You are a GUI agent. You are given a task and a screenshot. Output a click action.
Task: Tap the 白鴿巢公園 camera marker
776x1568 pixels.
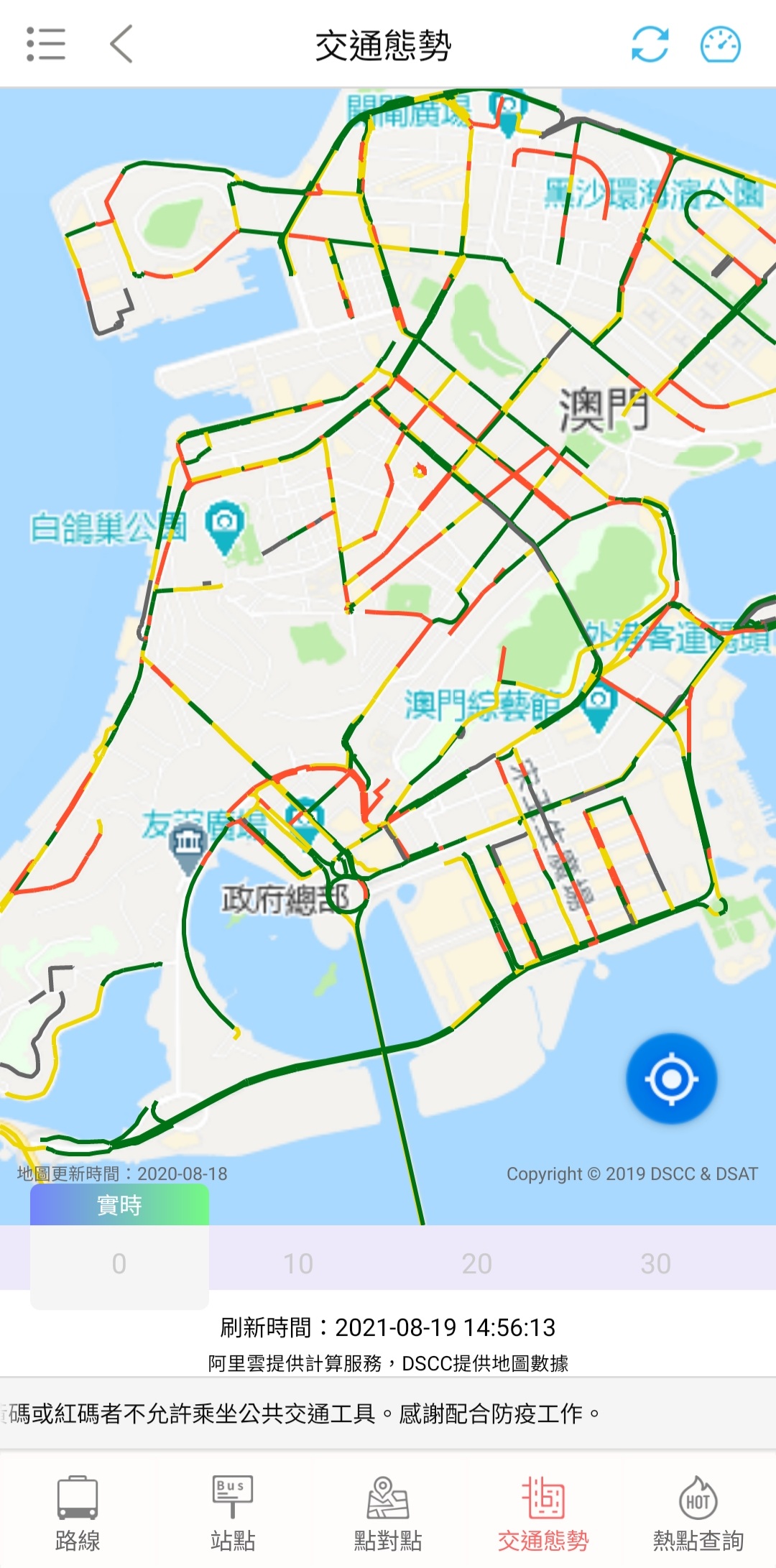pos(225,522)
